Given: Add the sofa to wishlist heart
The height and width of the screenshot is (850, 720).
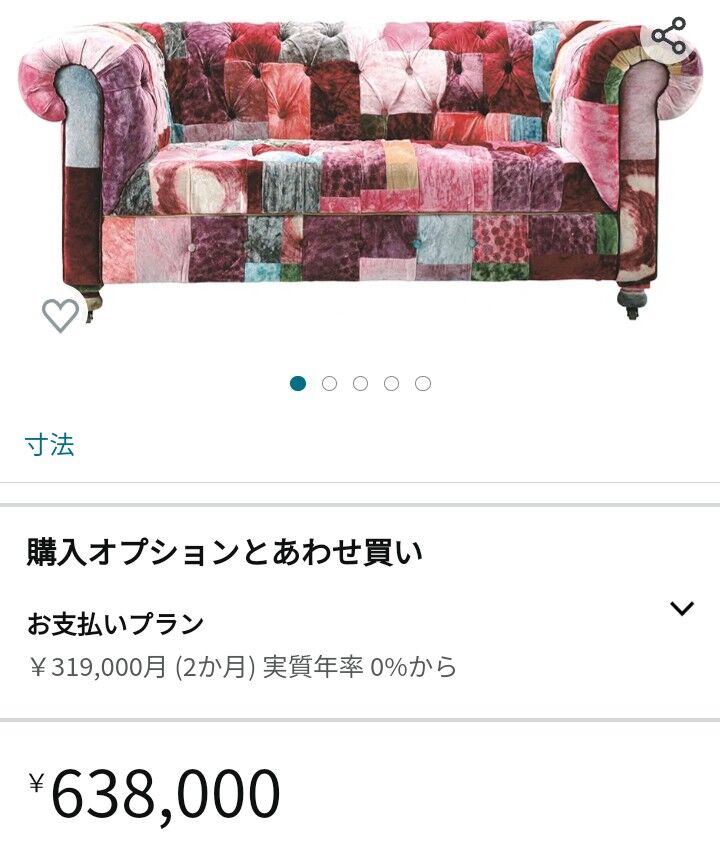Looking at the screenshot, I should [60, 315].
